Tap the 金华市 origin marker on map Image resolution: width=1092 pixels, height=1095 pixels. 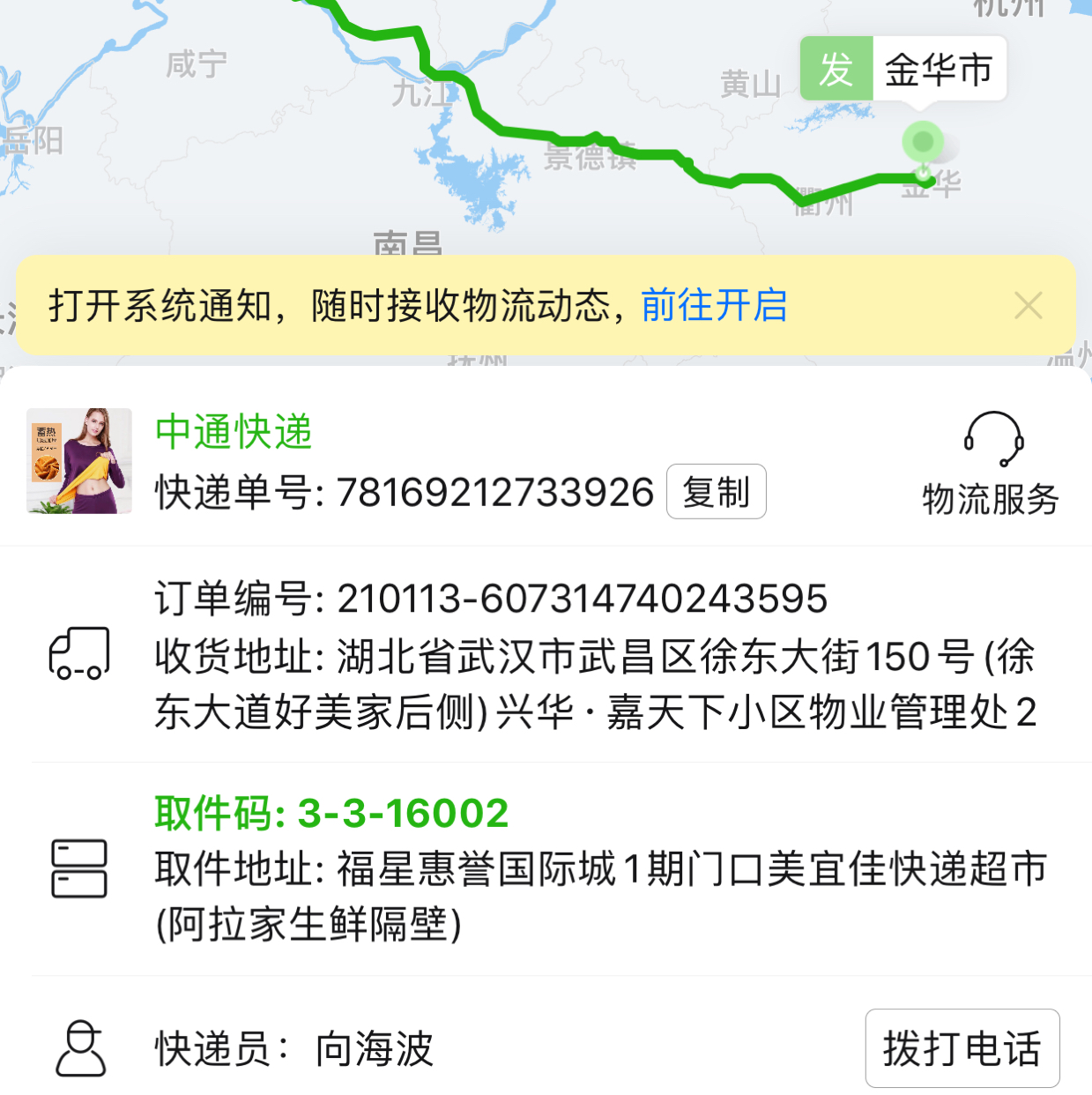(922, 143)
